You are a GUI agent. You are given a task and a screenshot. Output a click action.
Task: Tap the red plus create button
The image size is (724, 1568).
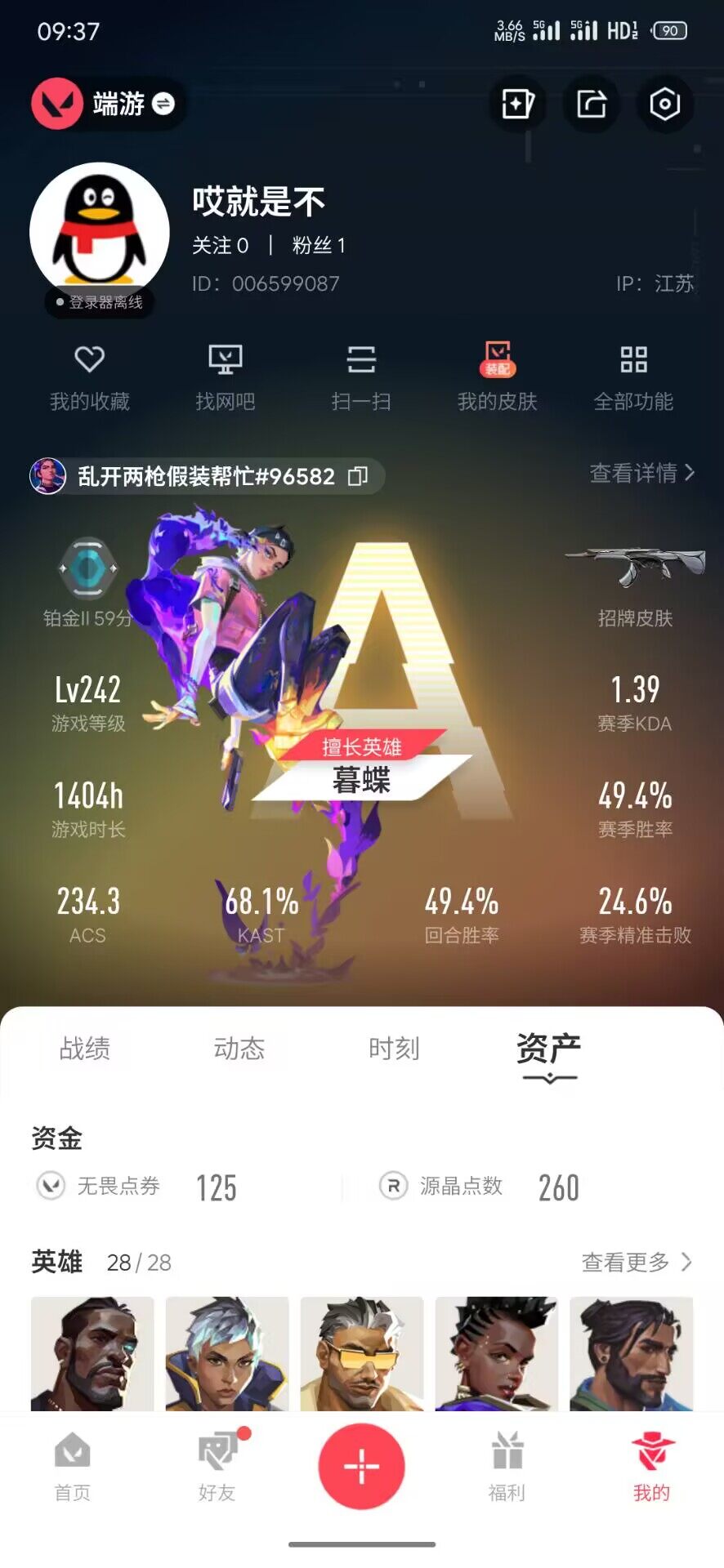click(362, 1467)
